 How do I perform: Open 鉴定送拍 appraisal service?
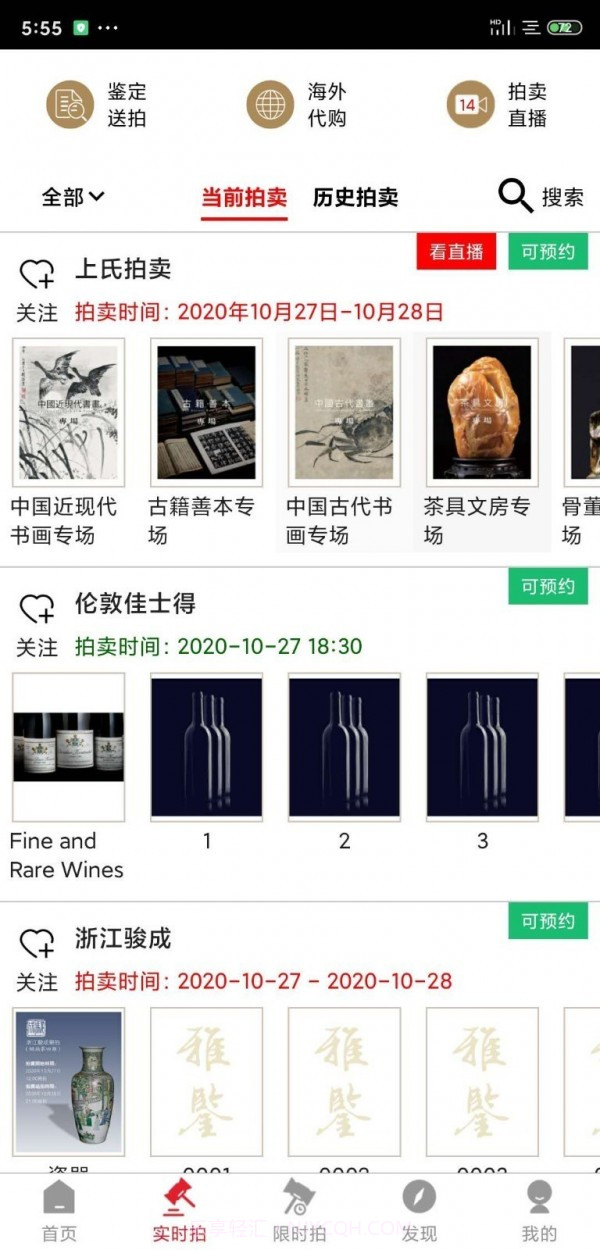coord(97,105)
